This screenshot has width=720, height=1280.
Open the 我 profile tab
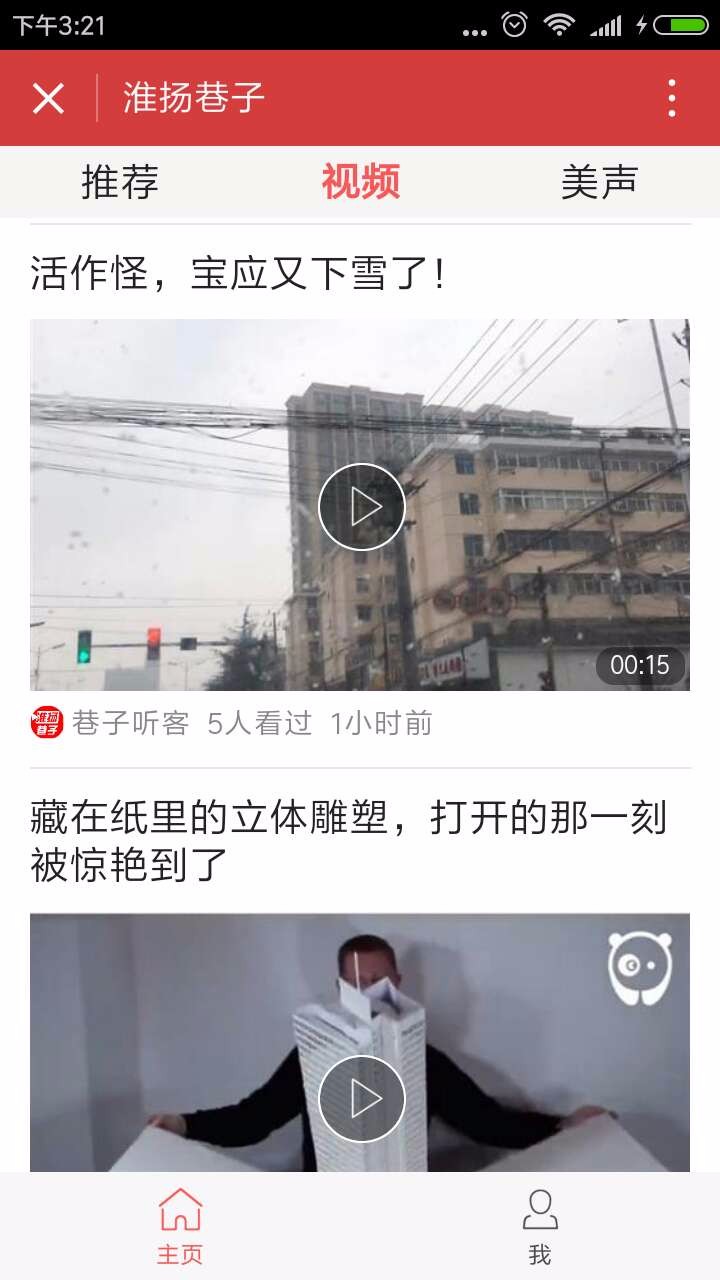coord(540,1226)
